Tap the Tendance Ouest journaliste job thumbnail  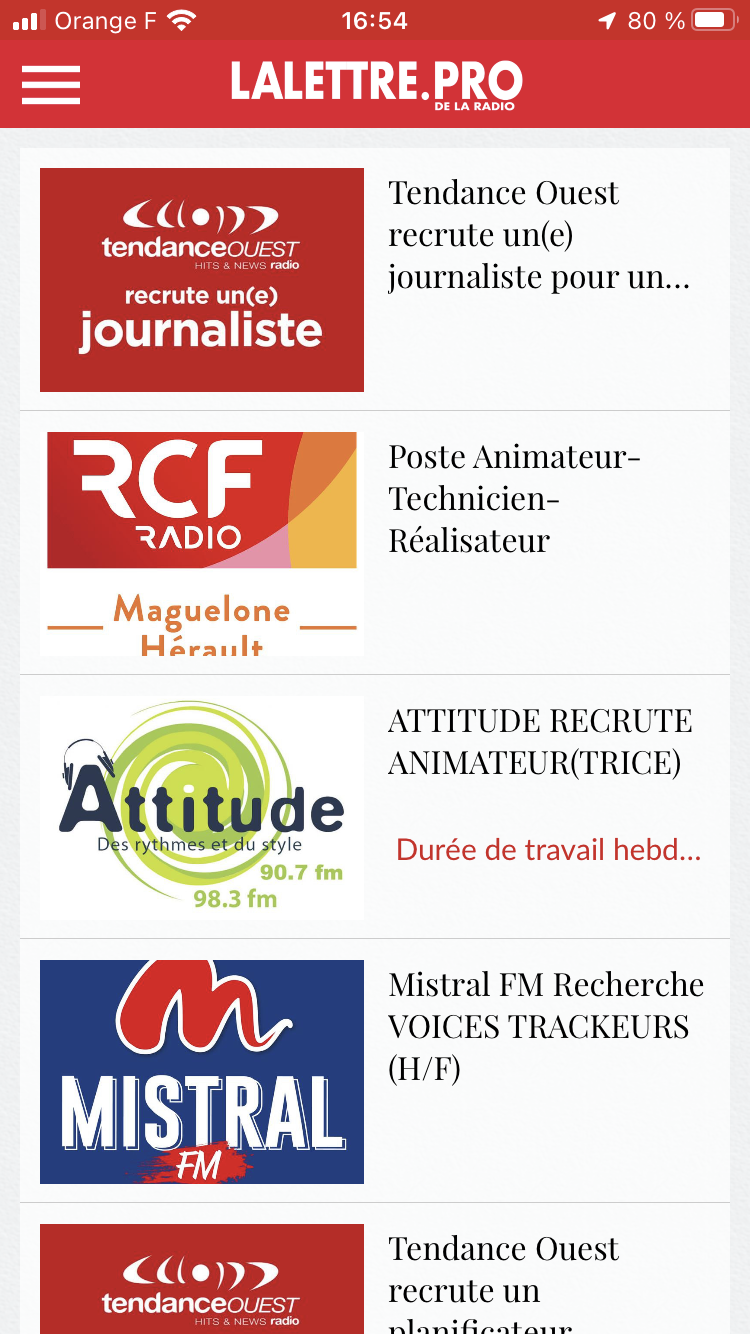tap(201, 279)
